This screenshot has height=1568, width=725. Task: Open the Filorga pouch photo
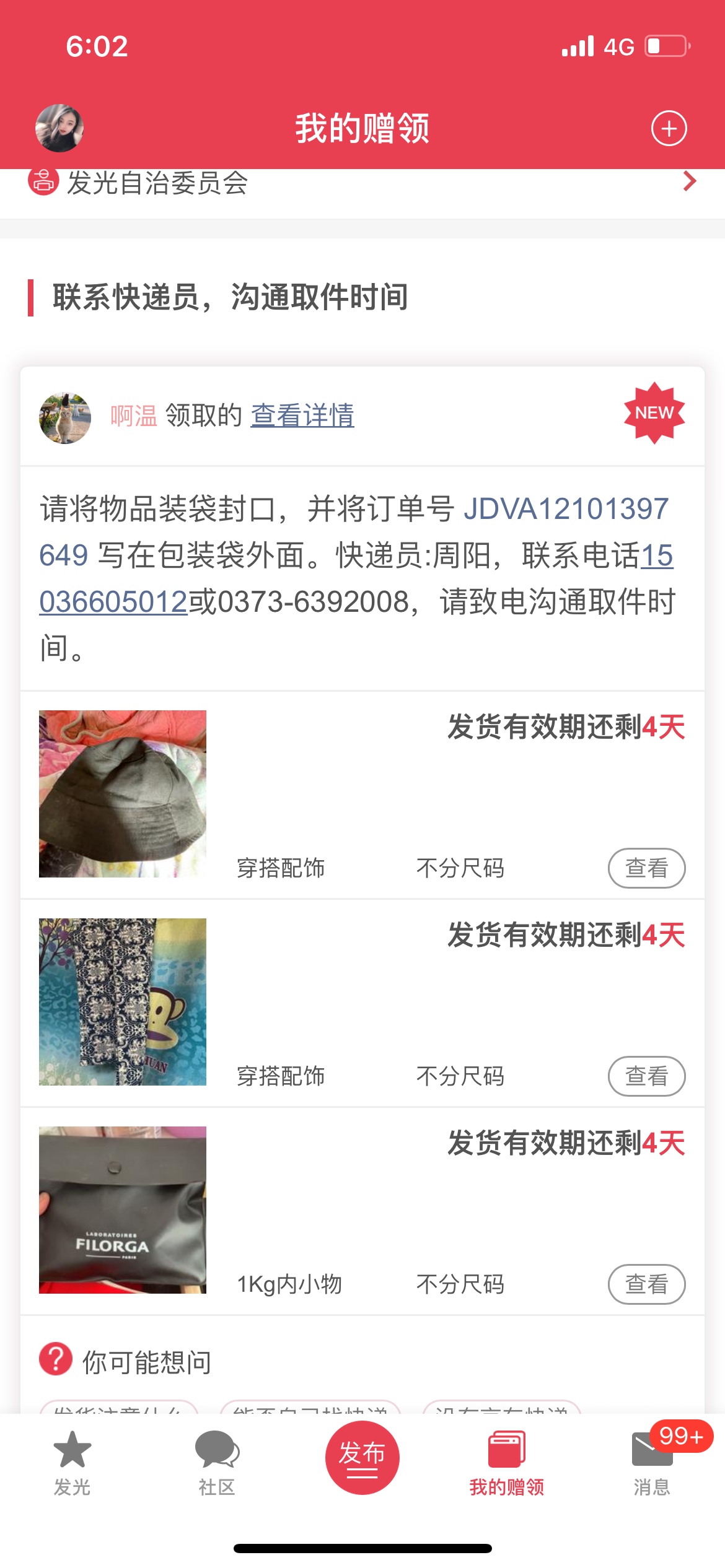pyautogui.click(x=123, y=1209)
